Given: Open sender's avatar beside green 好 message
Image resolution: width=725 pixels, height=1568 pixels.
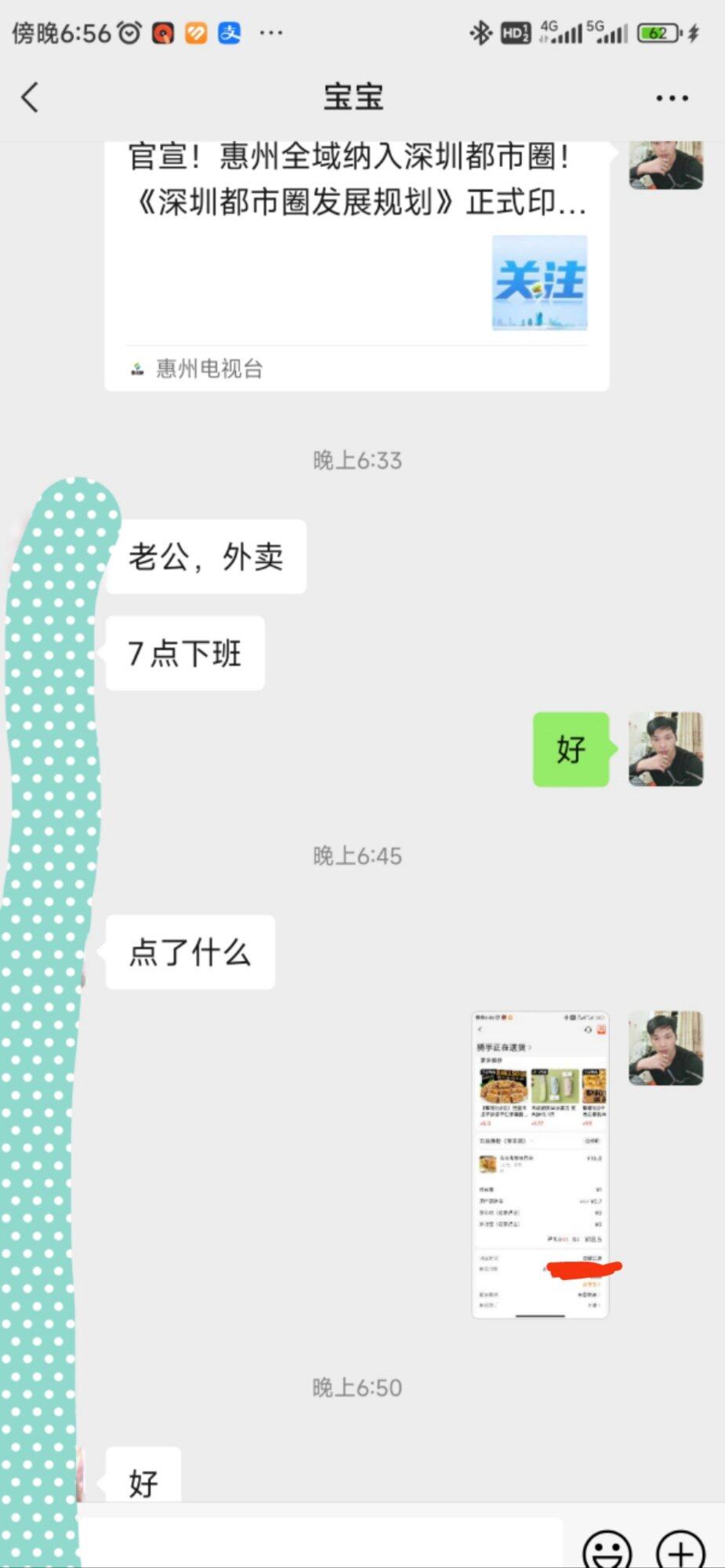Looking at the screenshot, I should coord(665,749).
